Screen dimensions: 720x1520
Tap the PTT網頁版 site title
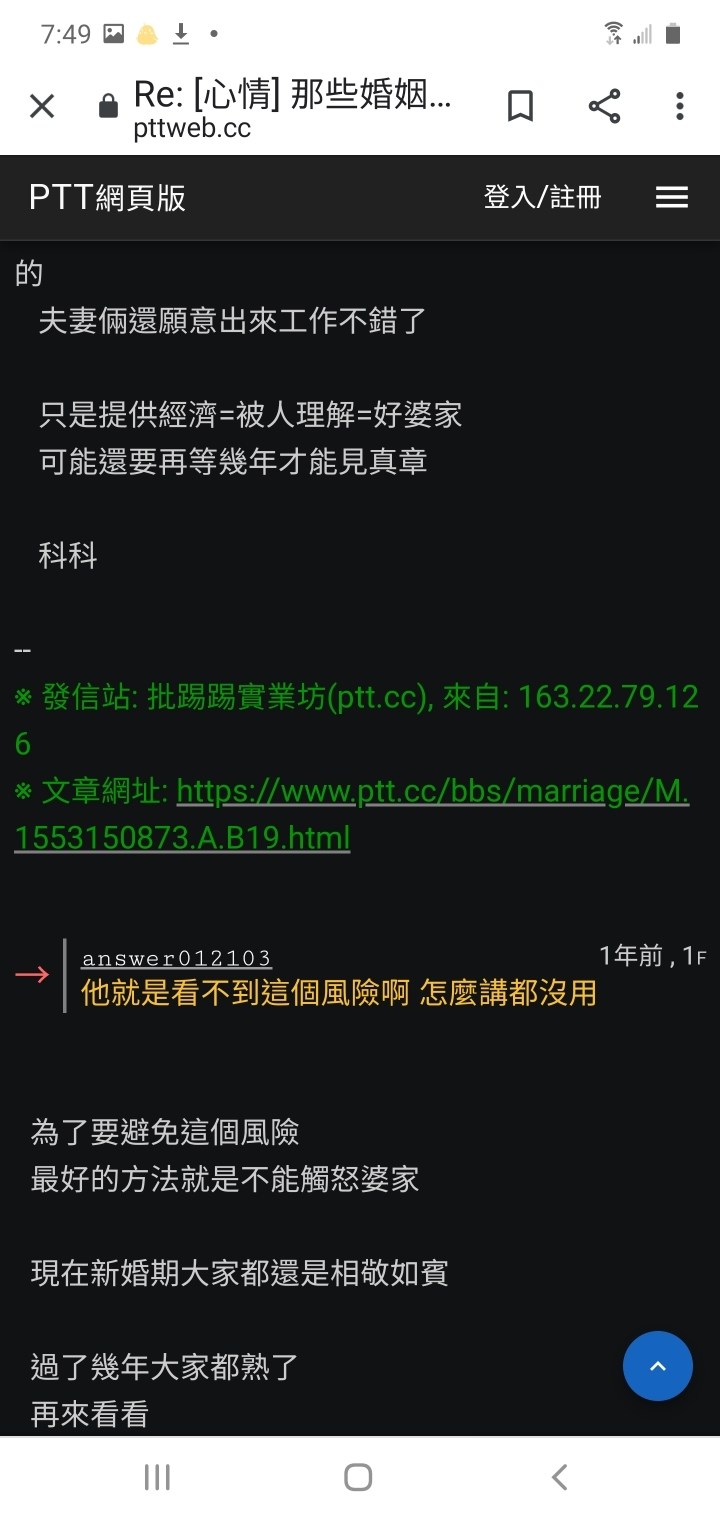[107, 197]
